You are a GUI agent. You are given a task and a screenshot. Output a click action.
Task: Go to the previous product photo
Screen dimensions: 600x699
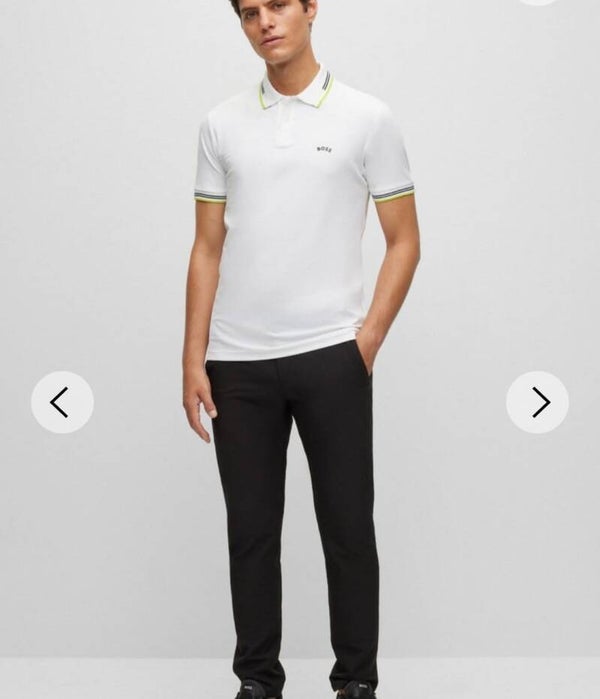[62, 402]
